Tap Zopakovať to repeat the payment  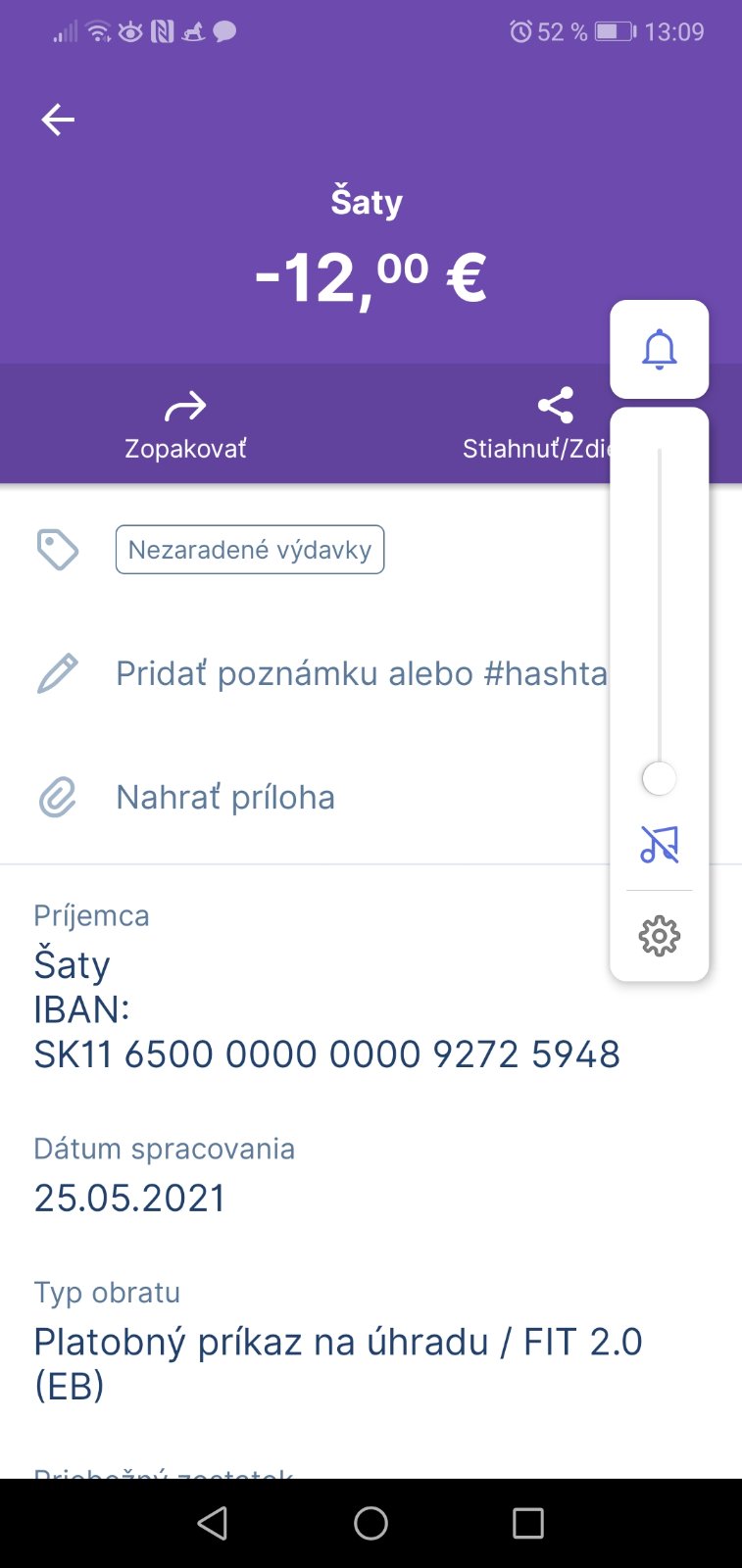point(185,424)
